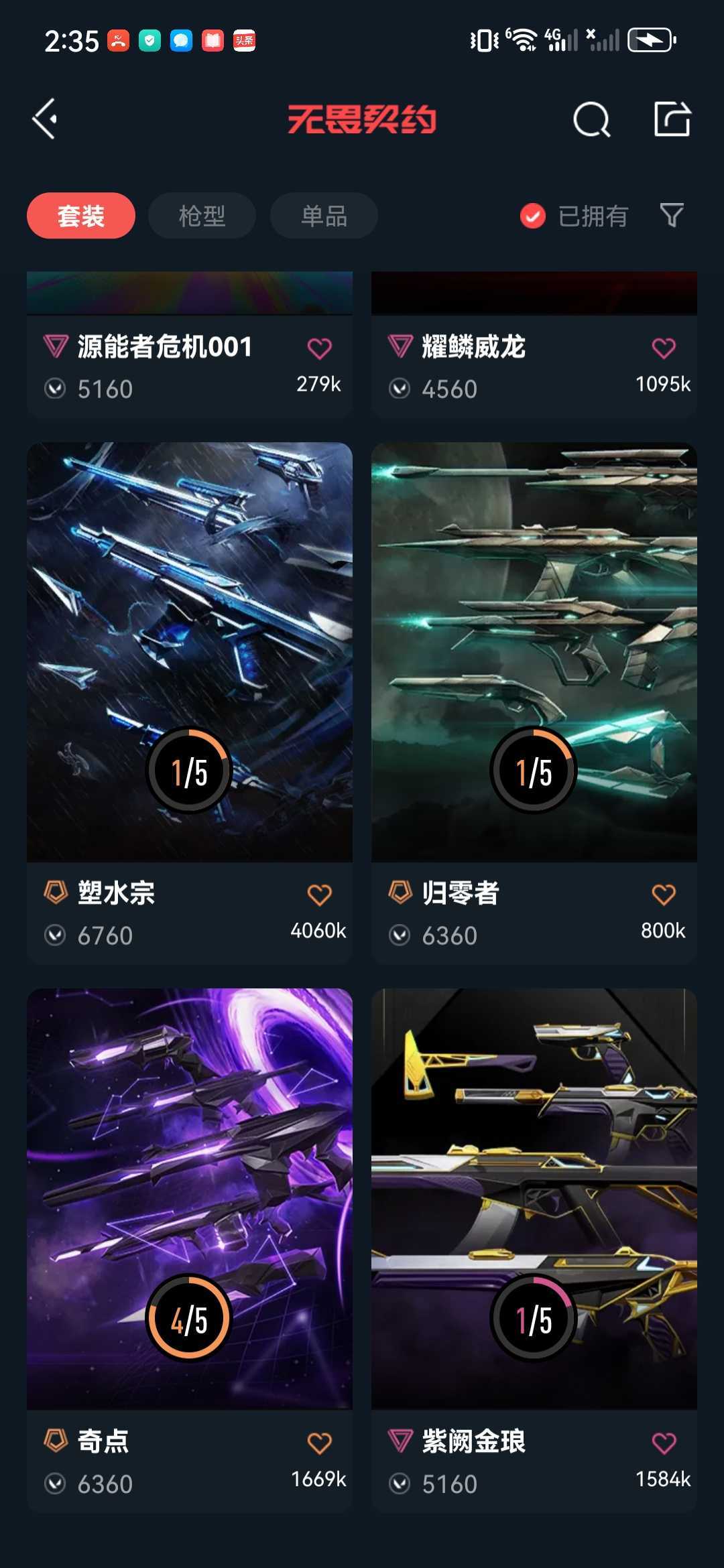The height and width of the screenshot is (1568, 724).
Task: Like the 奇点 bundle
Action: point(320,1443)
